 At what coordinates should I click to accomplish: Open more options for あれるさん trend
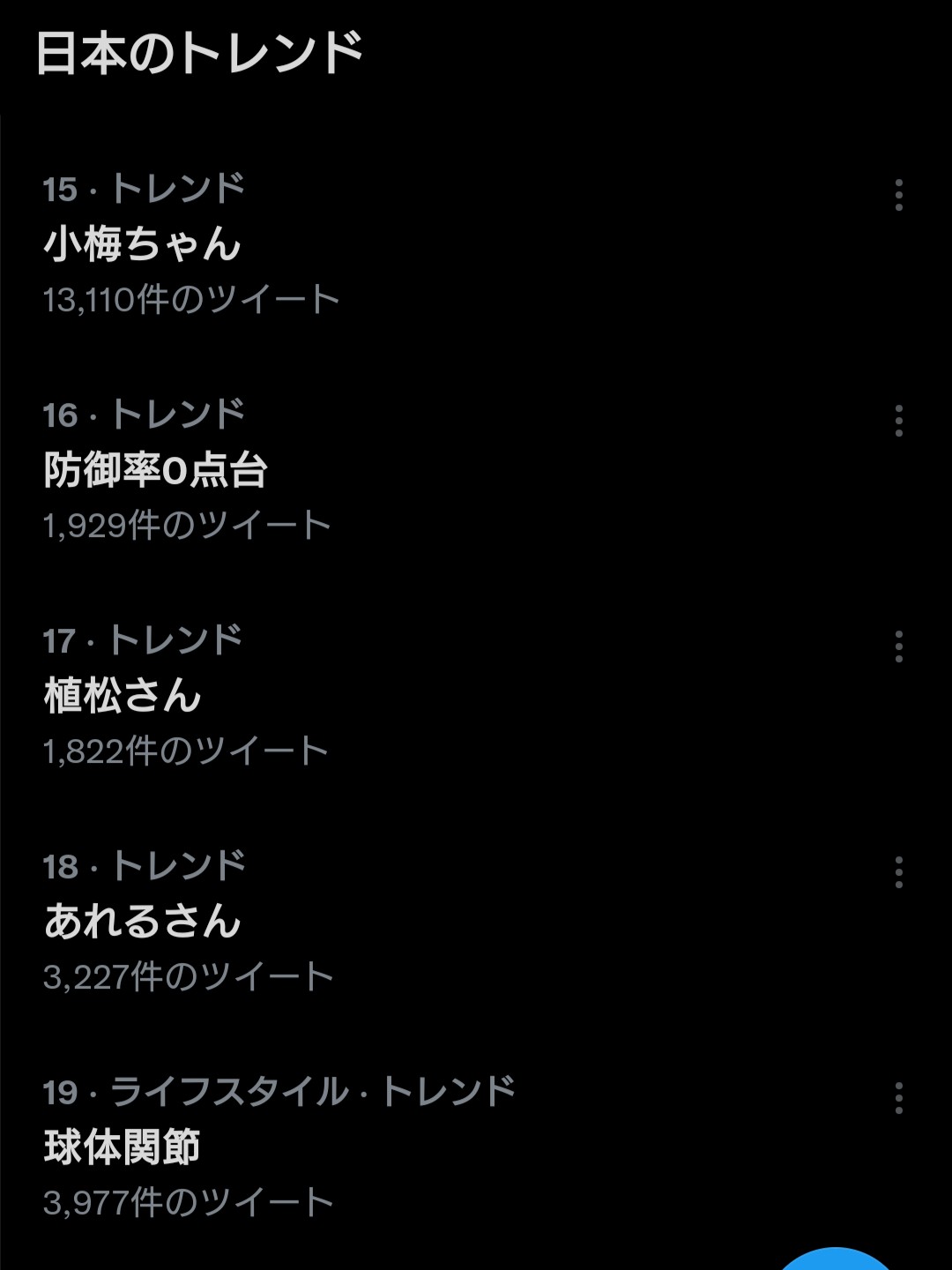point(898,872)
